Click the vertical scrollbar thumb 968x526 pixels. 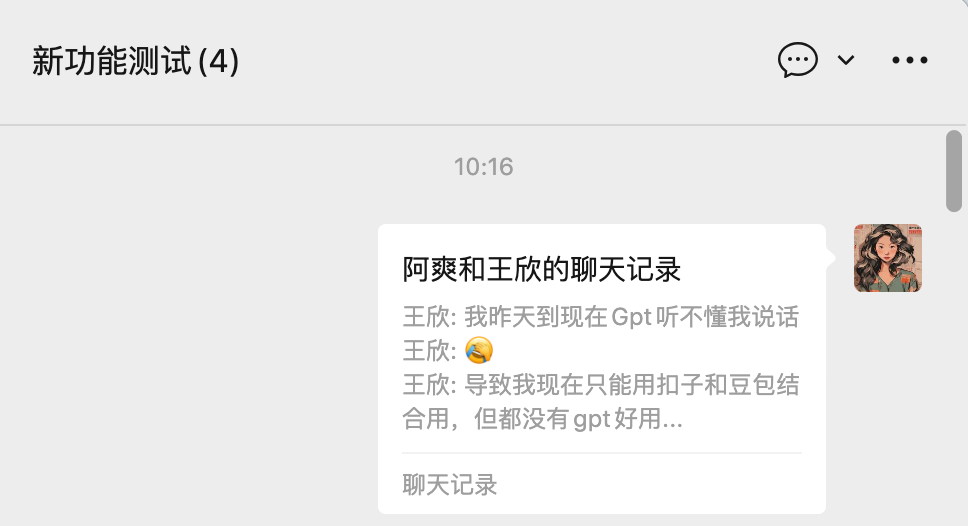pos(954,171)
